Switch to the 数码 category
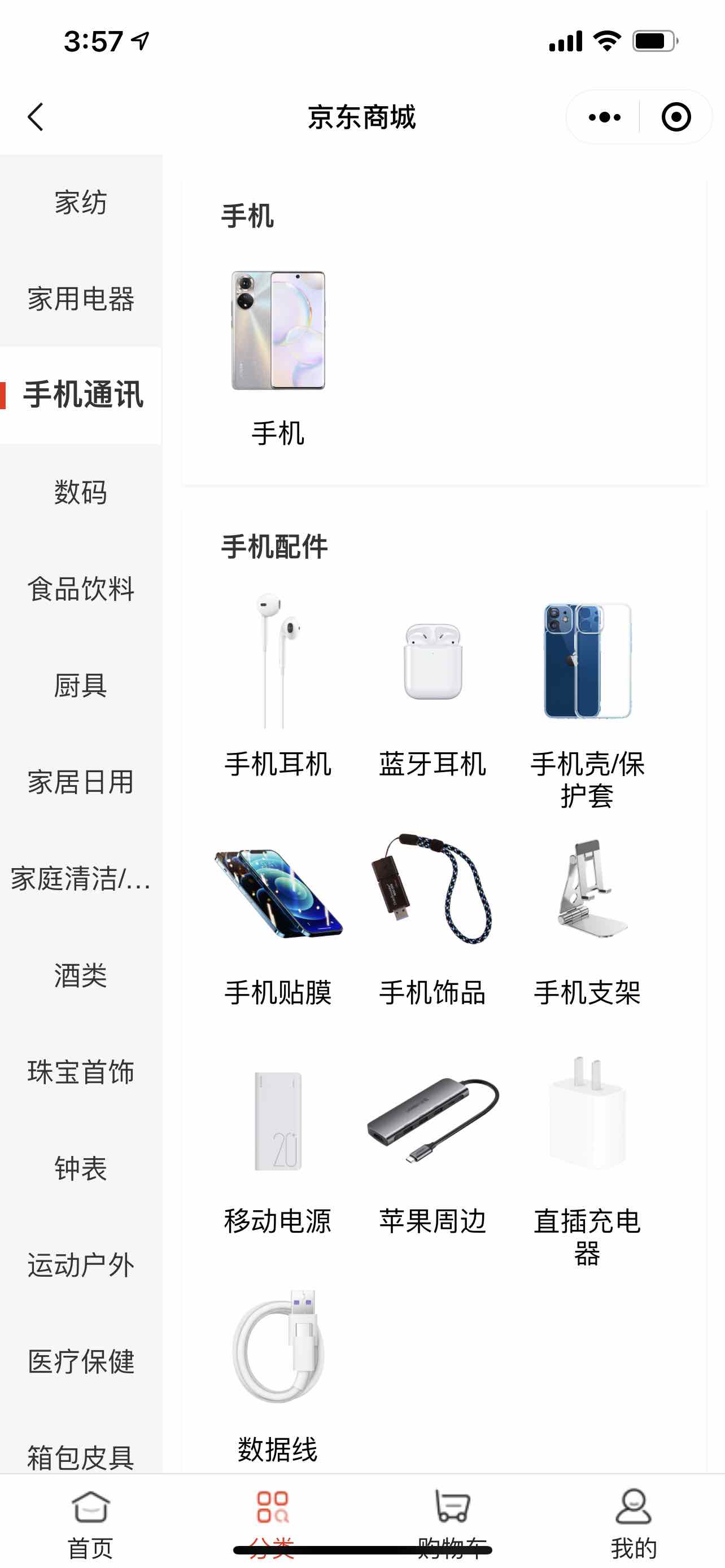 point(81,492)
